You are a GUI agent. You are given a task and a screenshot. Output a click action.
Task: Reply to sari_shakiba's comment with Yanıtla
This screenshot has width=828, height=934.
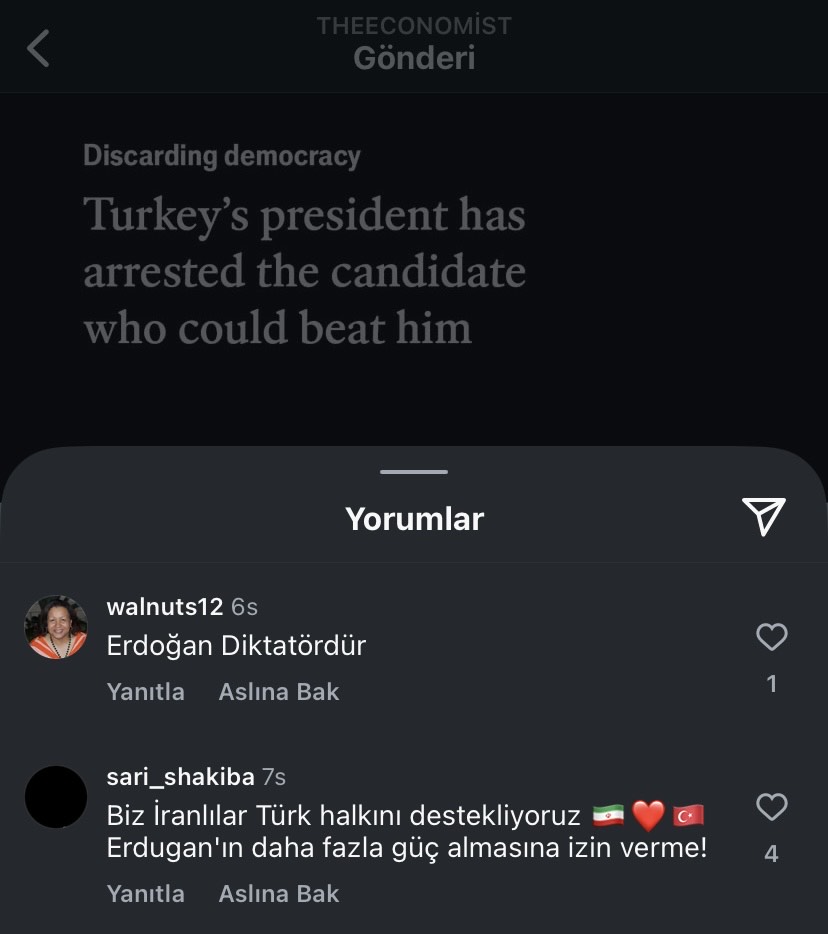[145, 894]
